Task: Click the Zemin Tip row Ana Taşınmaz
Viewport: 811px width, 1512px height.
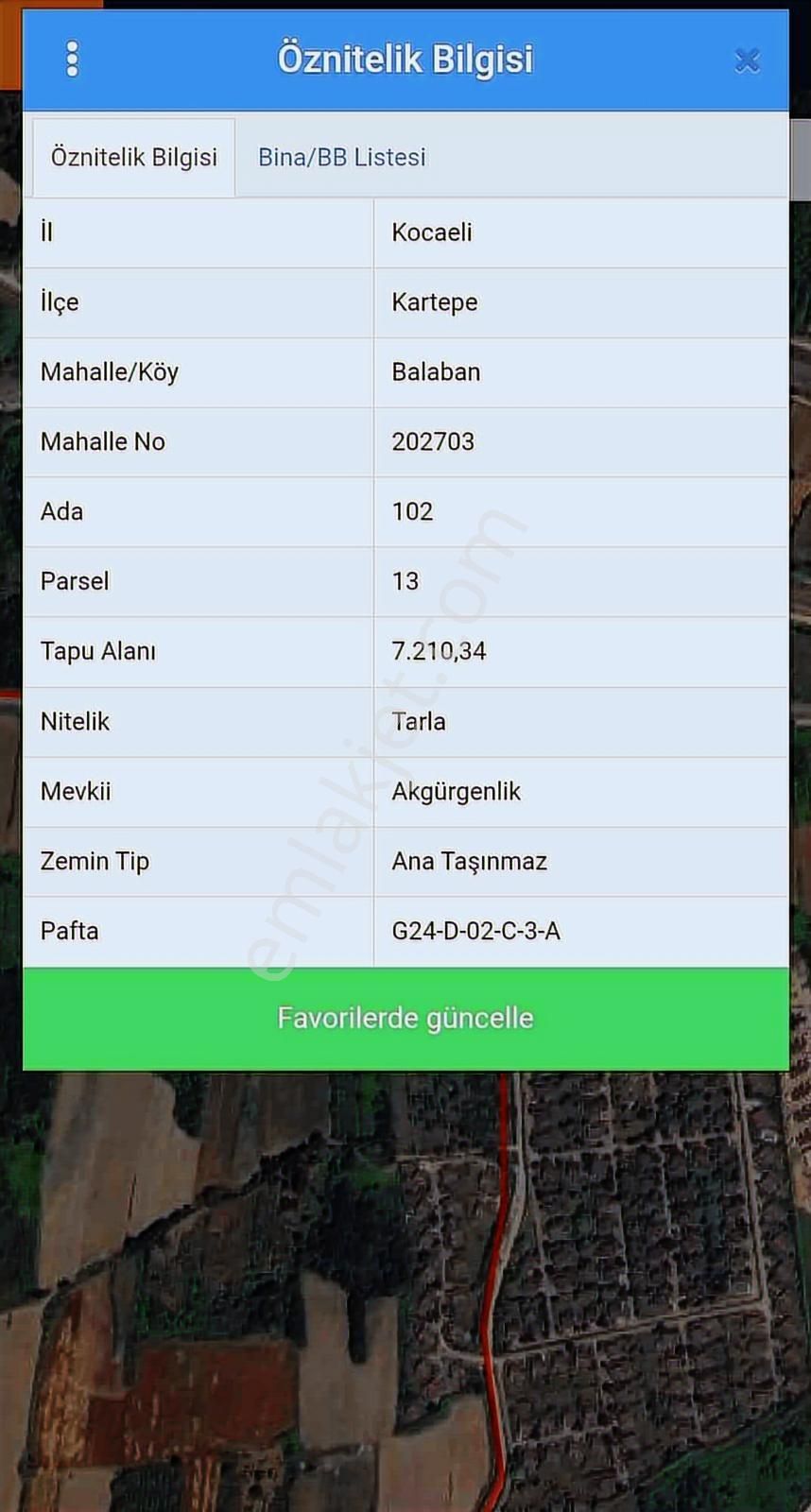Action: (470, 861)
